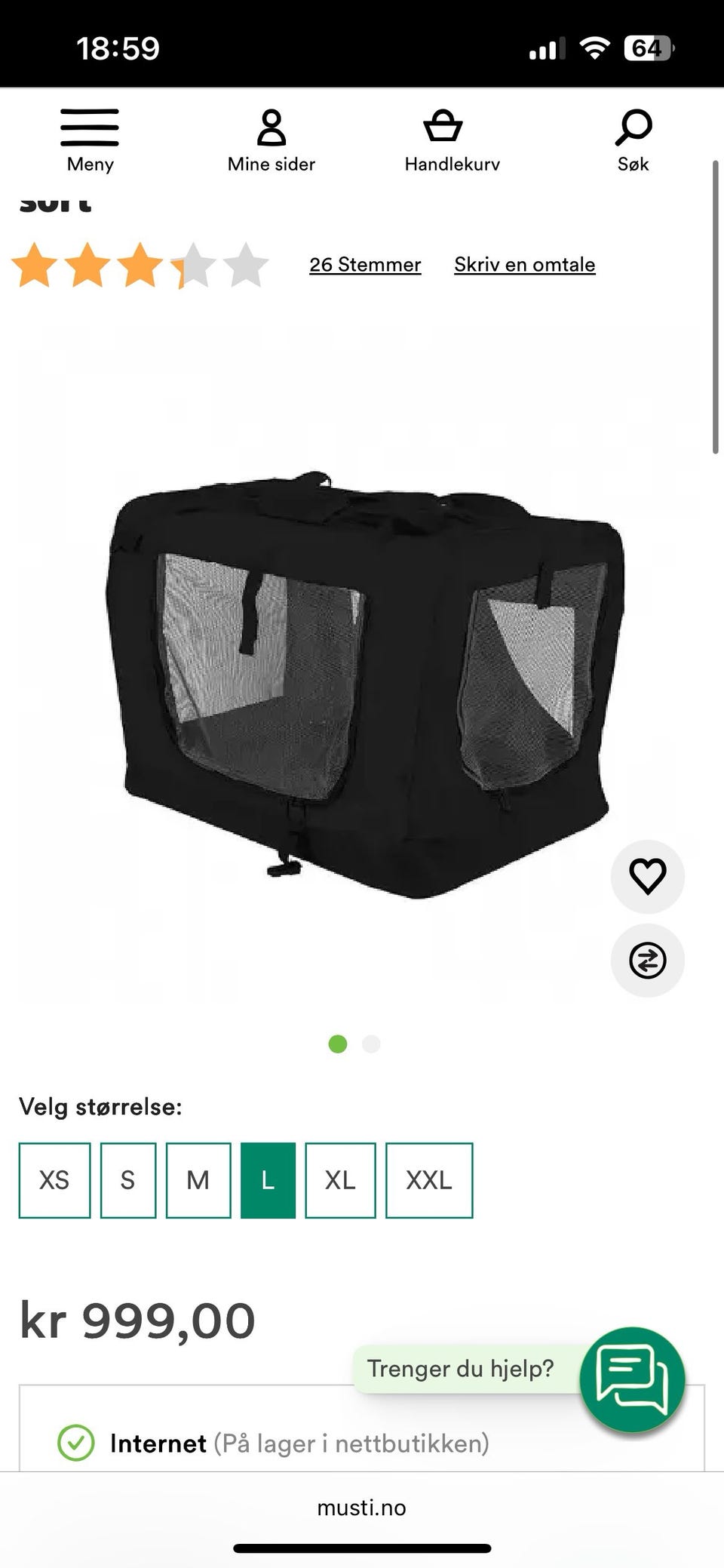Open the chat help bubble icon
This screenshot has width=724, height=1568.
633,1378
